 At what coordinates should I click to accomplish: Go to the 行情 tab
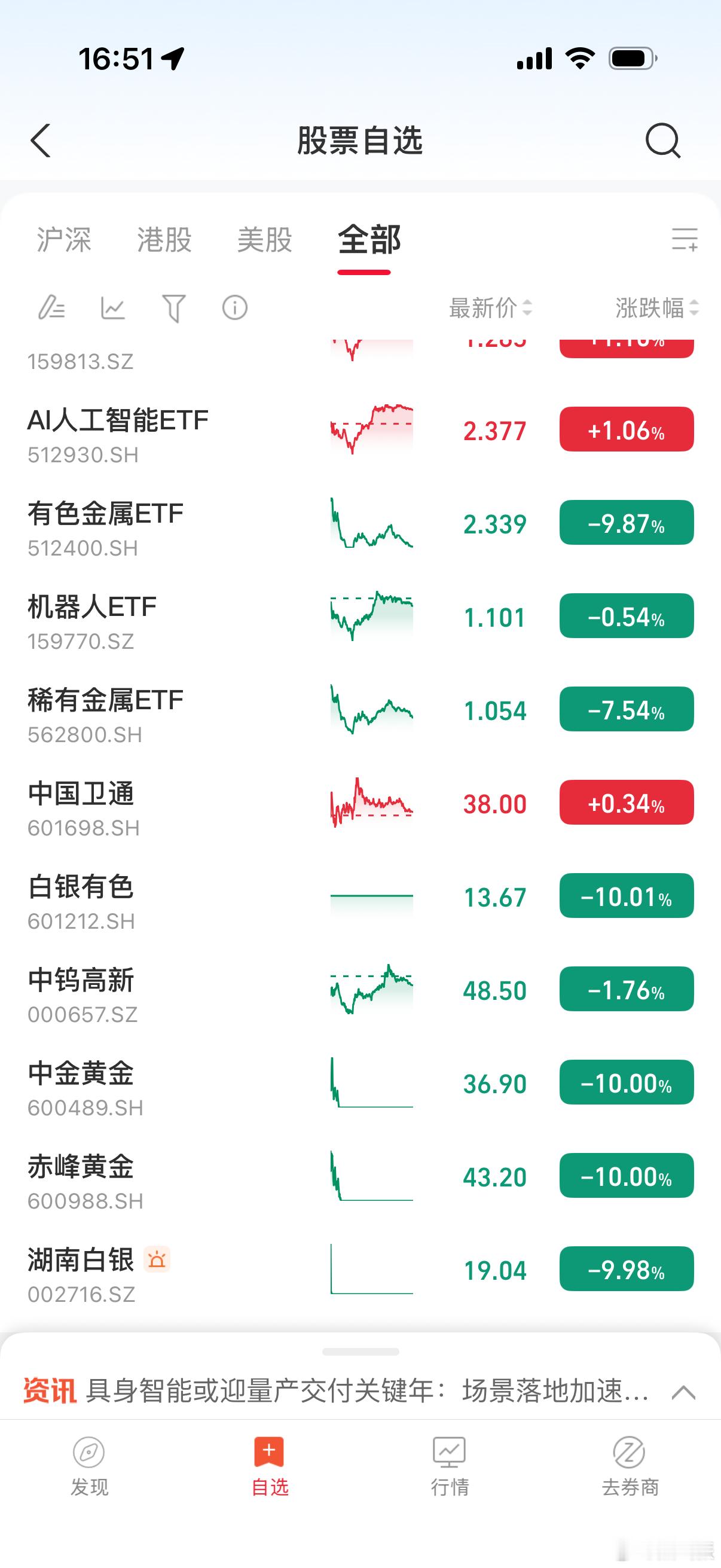coord(450,1466)
